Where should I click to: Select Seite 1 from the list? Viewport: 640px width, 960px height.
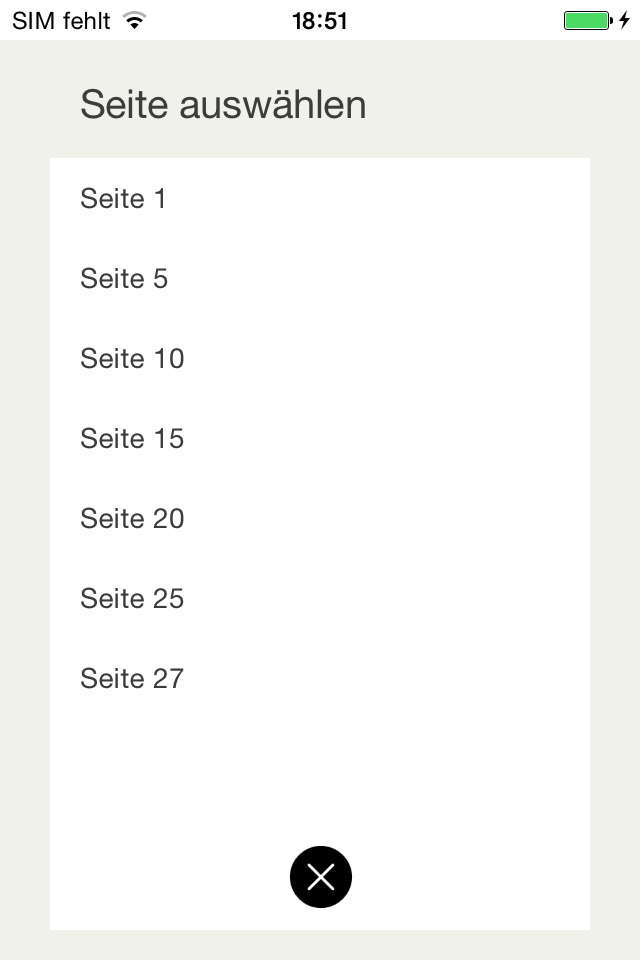pos(123,199)
